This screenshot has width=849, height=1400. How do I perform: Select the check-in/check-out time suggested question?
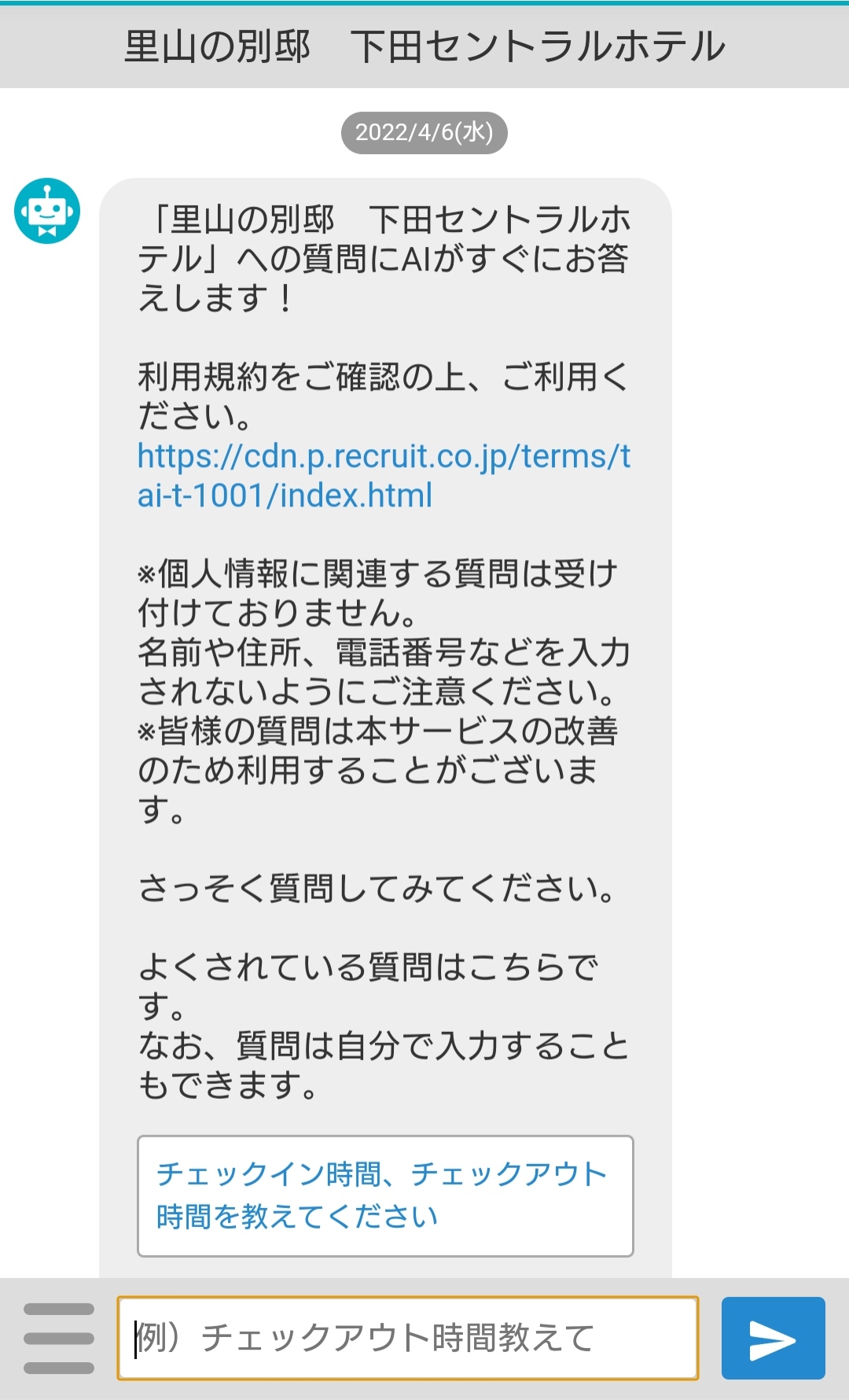tap(384, 1196)
